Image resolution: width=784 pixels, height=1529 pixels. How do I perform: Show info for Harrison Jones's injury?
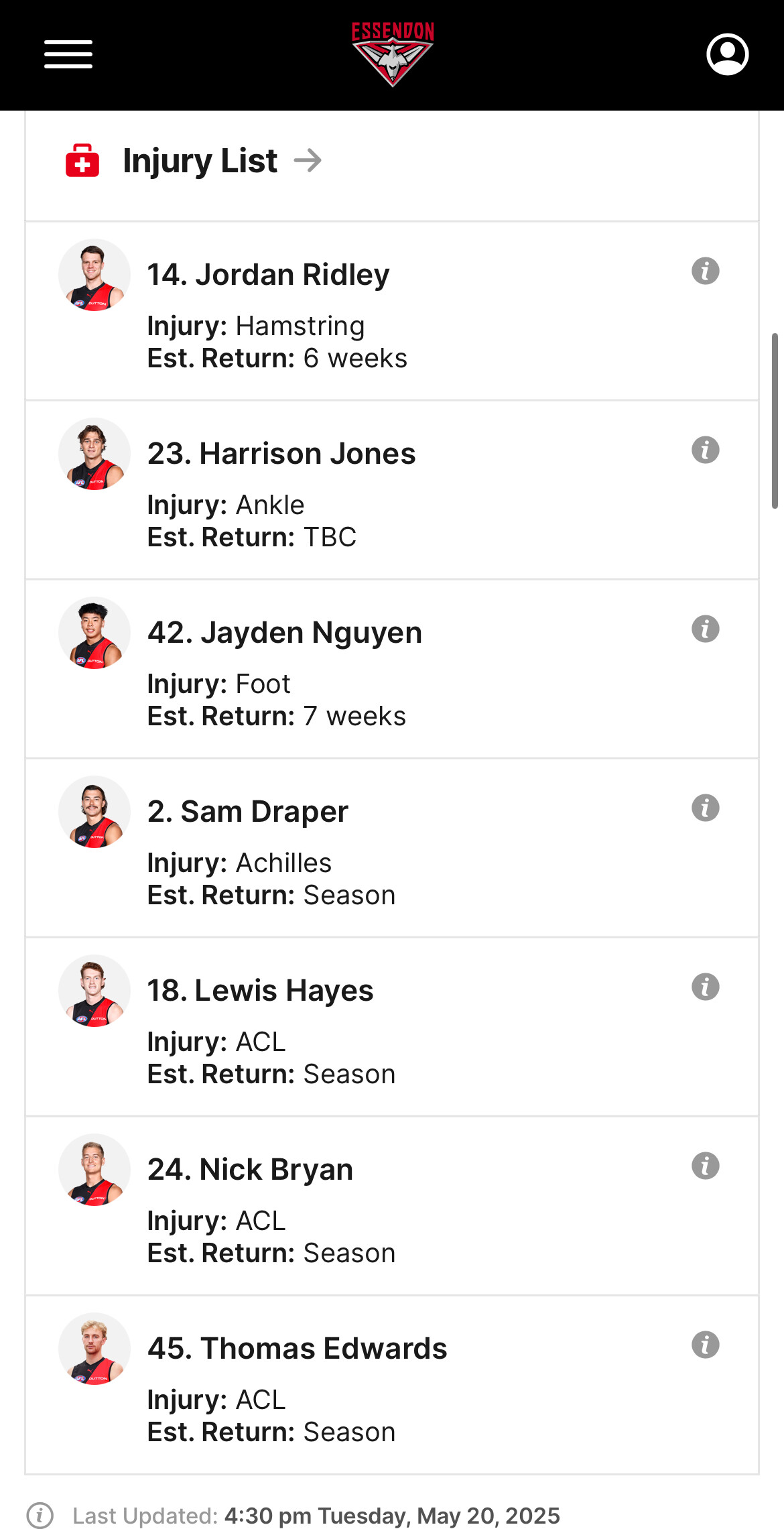pyautogui.click(x=706, y=450)
